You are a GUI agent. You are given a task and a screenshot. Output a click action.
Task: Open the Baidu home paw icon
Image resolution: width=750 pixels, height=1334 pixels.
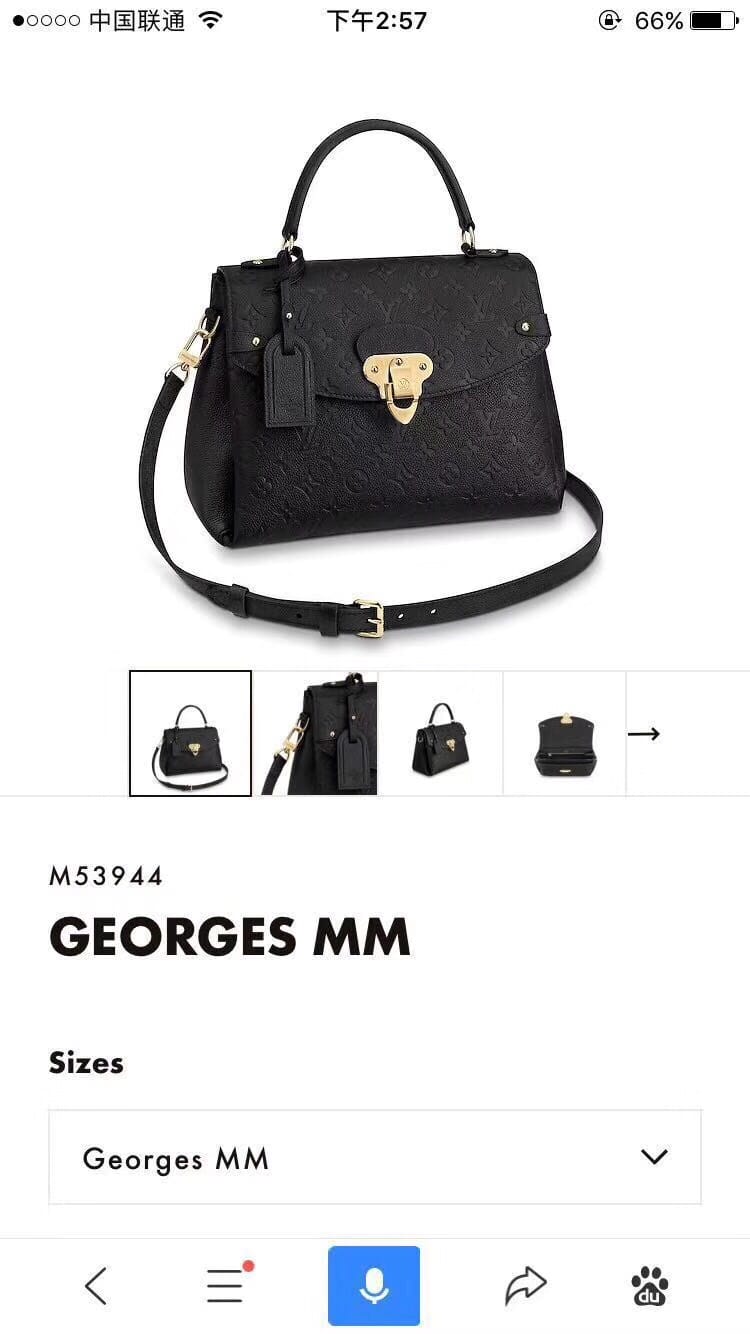[650, 1285]
